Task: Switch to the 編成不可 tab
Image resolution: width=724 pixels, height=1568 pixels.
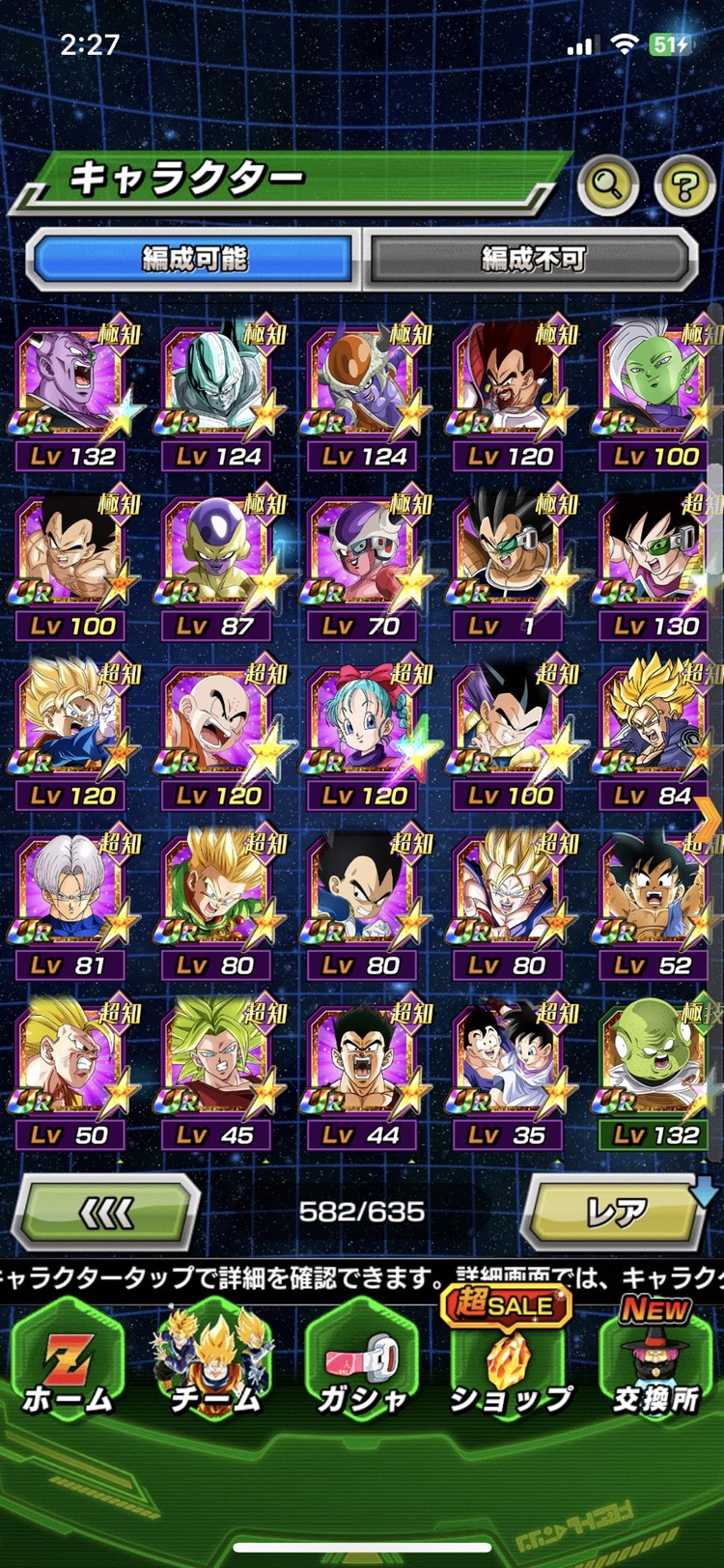Action: [x=533, y=259]
